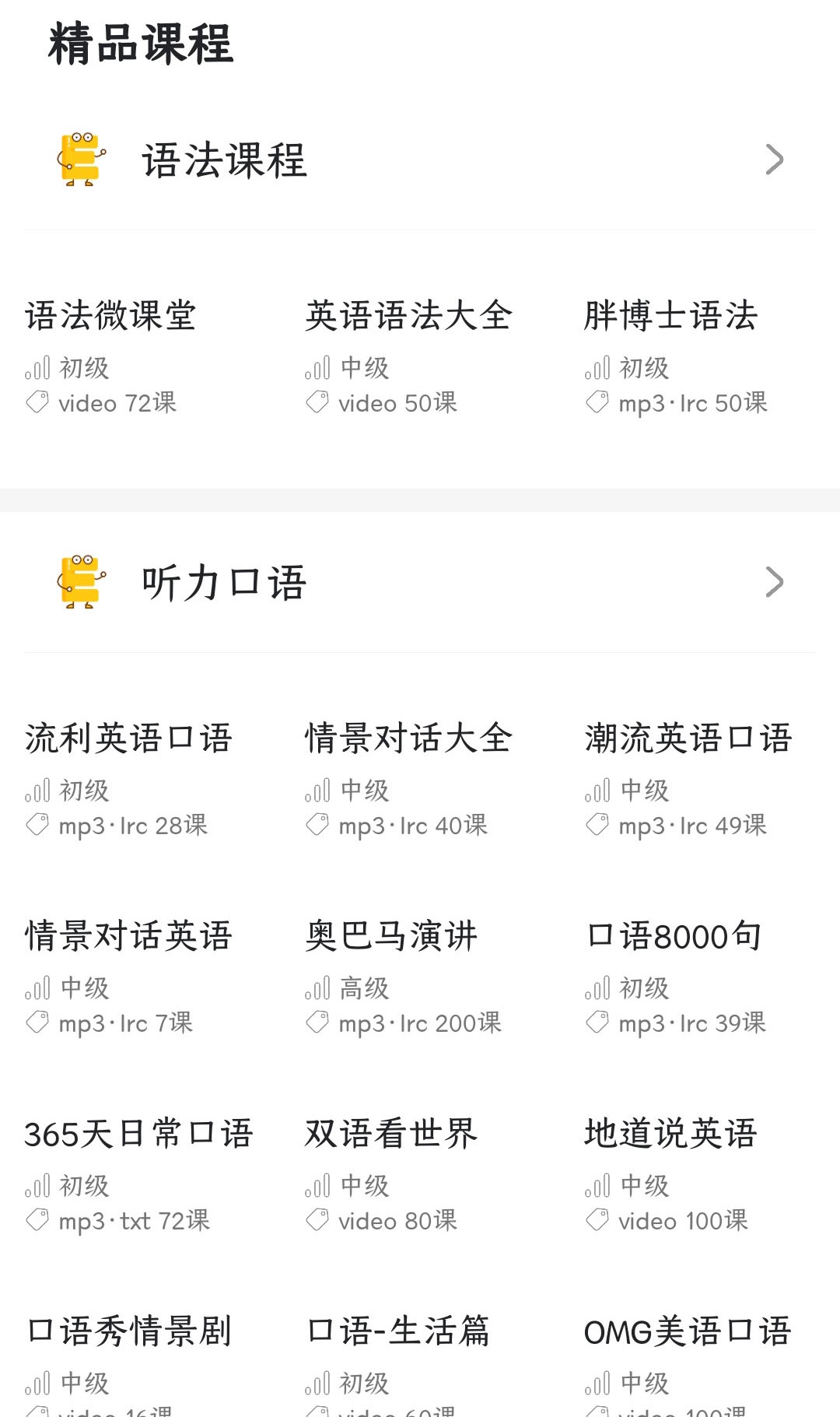Open the 口语秀情景剧 course
This screenshot has width=840, height=1417.
pyautogui.click(x=128, y=1331)
